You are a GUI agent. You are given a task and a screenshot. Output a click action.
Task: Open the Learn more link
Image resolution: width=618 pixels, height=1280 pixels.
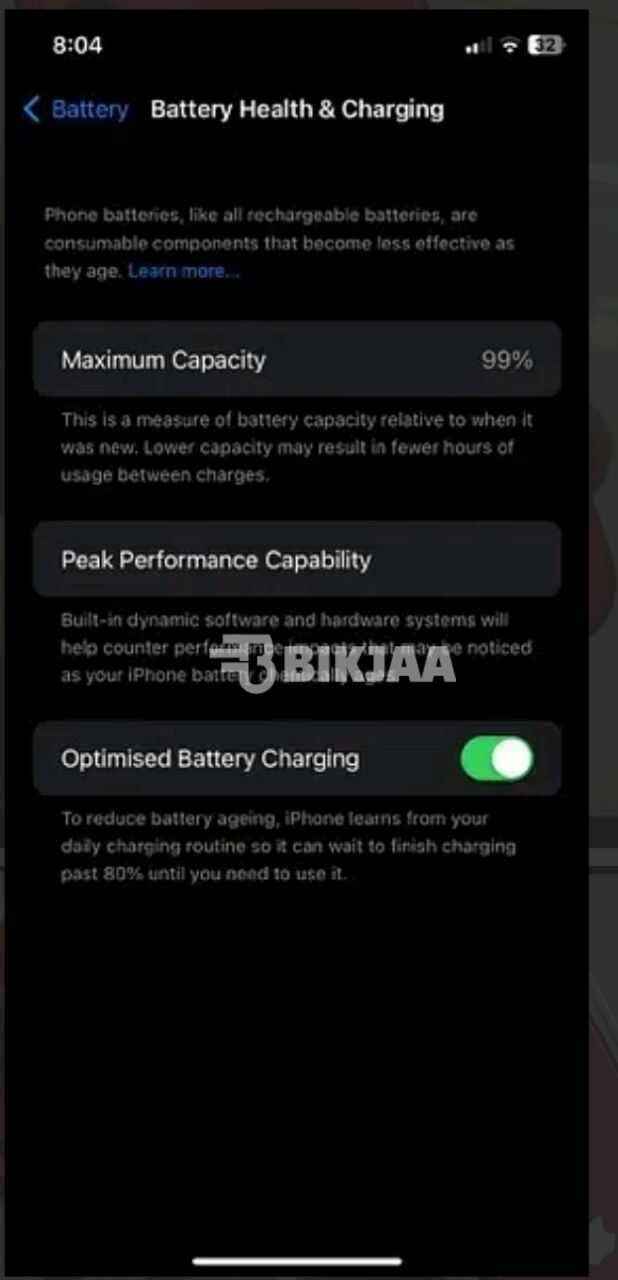coord(184,271)
